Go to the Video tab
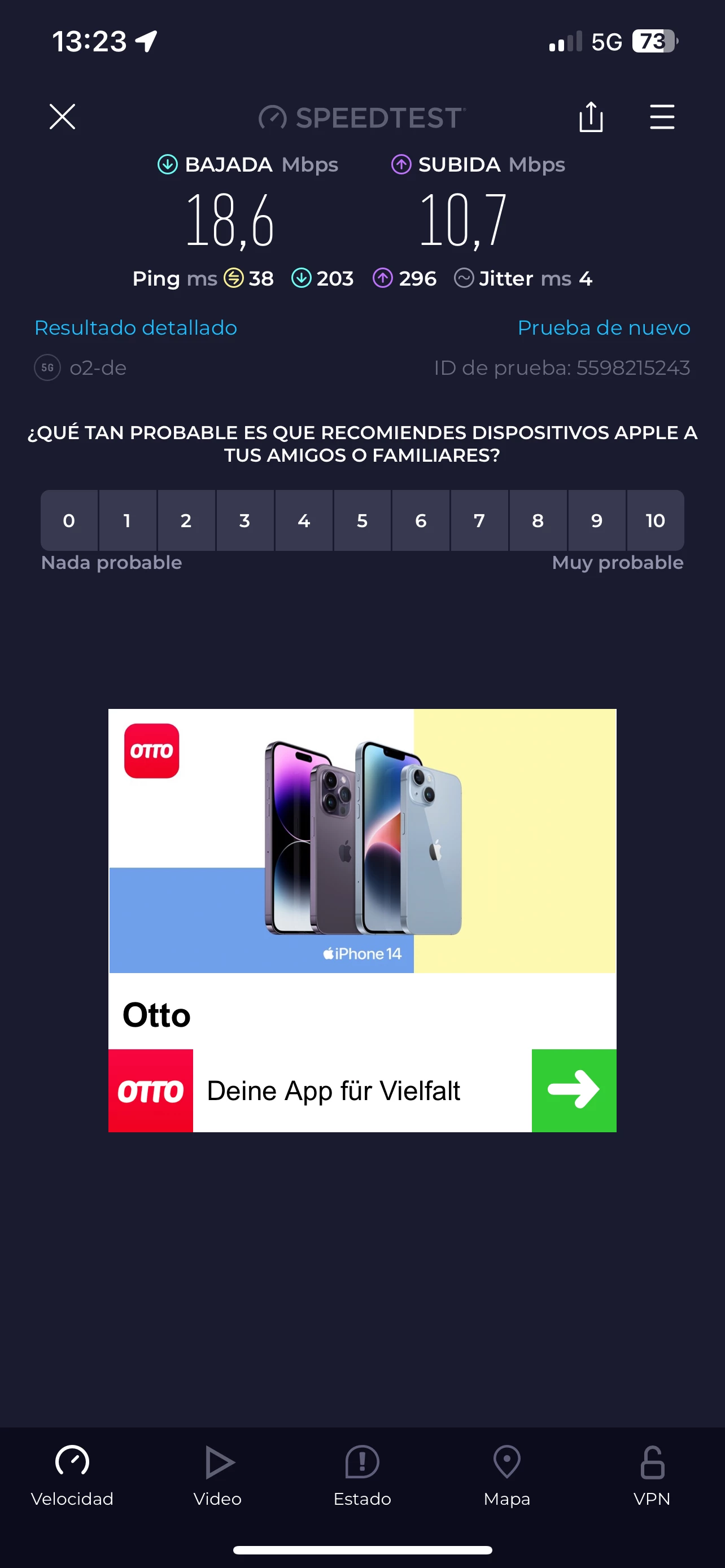The height and width of the screenshot is (1568, 725). 217,1475
